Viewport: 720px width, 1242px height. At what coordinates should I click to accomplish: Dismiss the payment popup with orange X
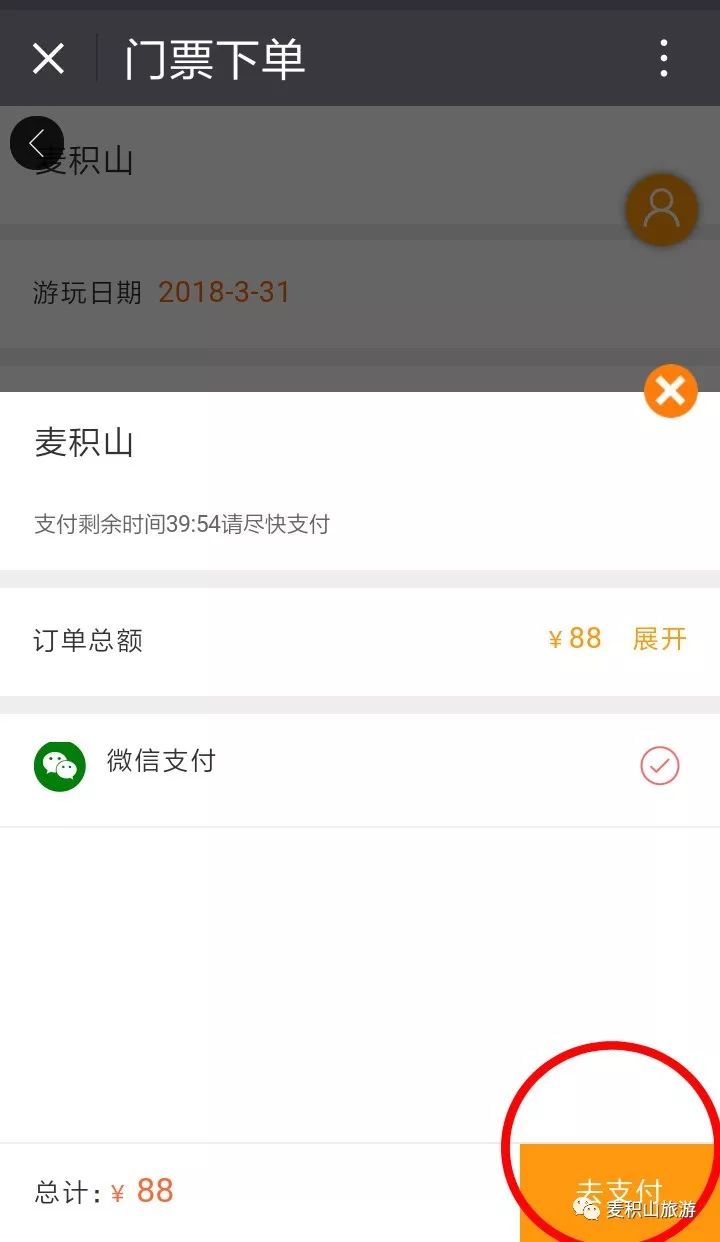pyautogui.click(x=670, y=391)
